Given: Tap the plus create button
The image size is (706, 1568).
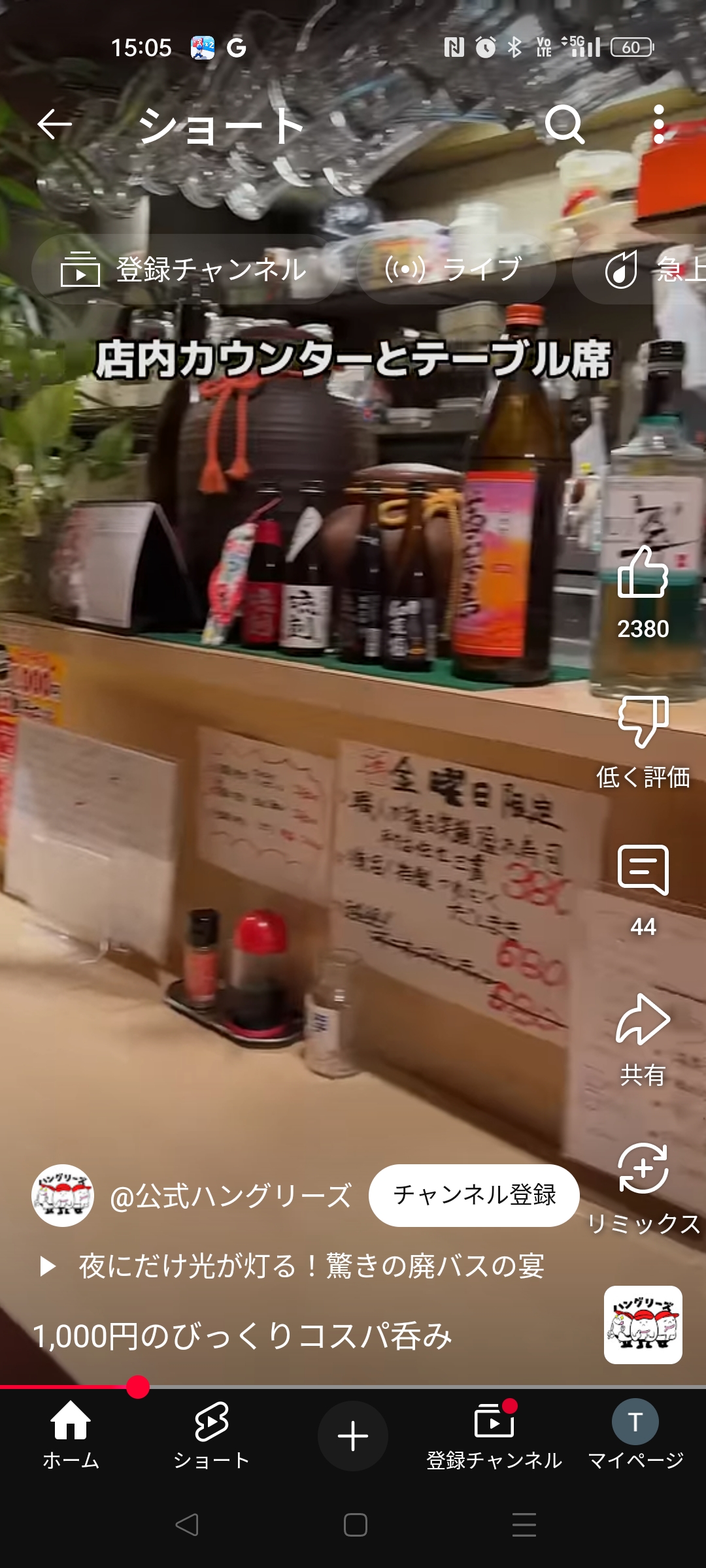Looking at the screenshot, I should [x=353, y=1436].
